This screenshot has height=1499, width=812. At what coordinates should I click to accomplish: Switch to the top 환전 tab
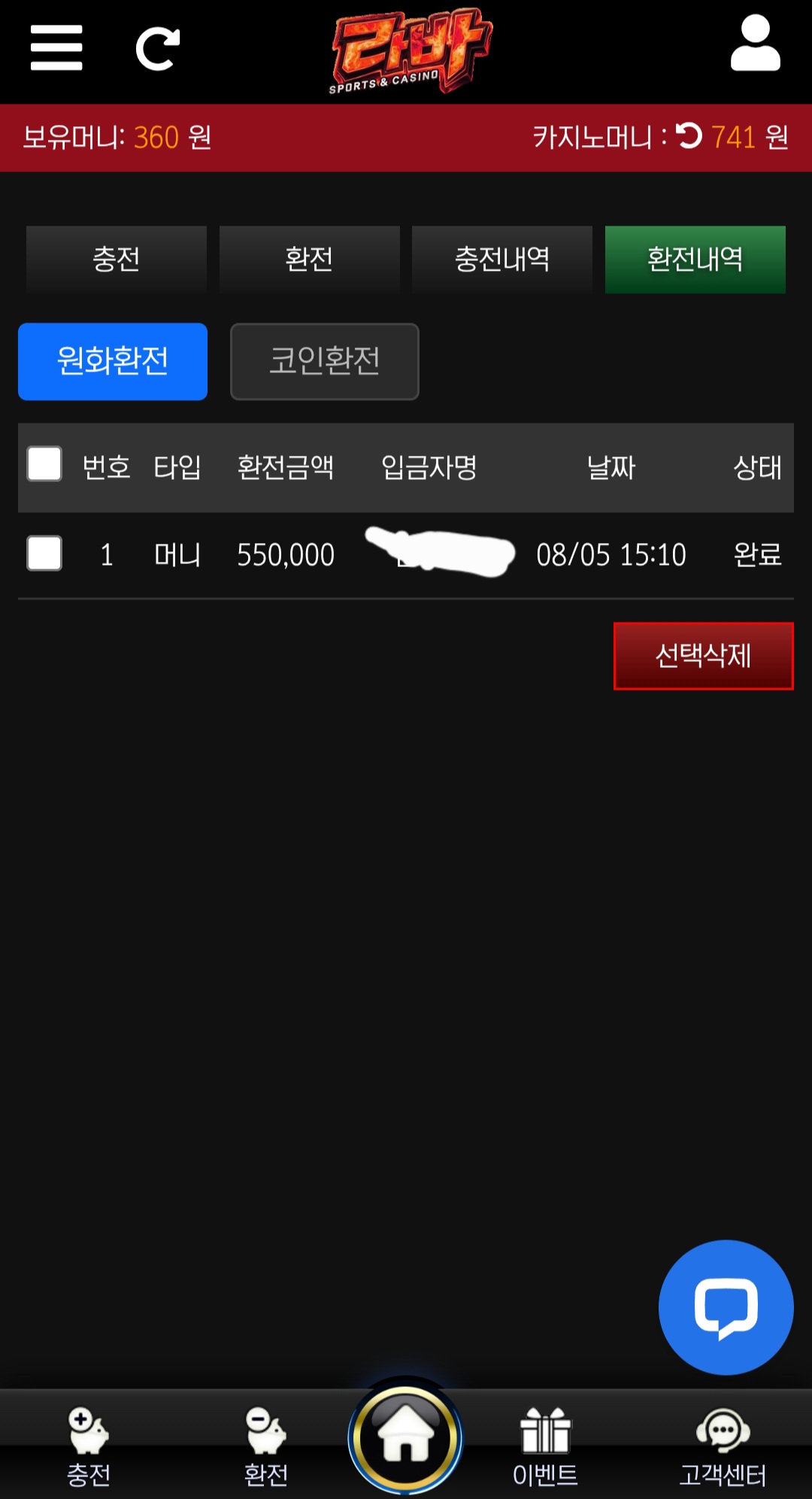pos(309,259)
